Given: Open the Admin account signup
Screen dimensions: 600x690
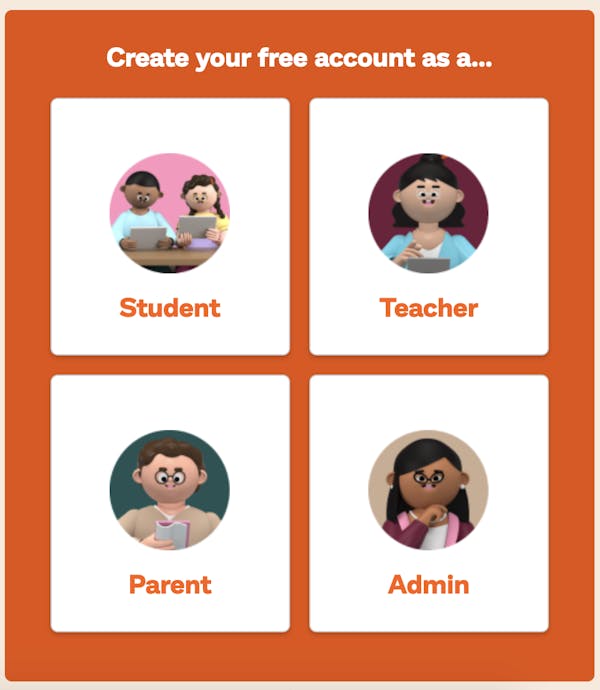Looking at the screenshot, I should (x=429, y=504).
